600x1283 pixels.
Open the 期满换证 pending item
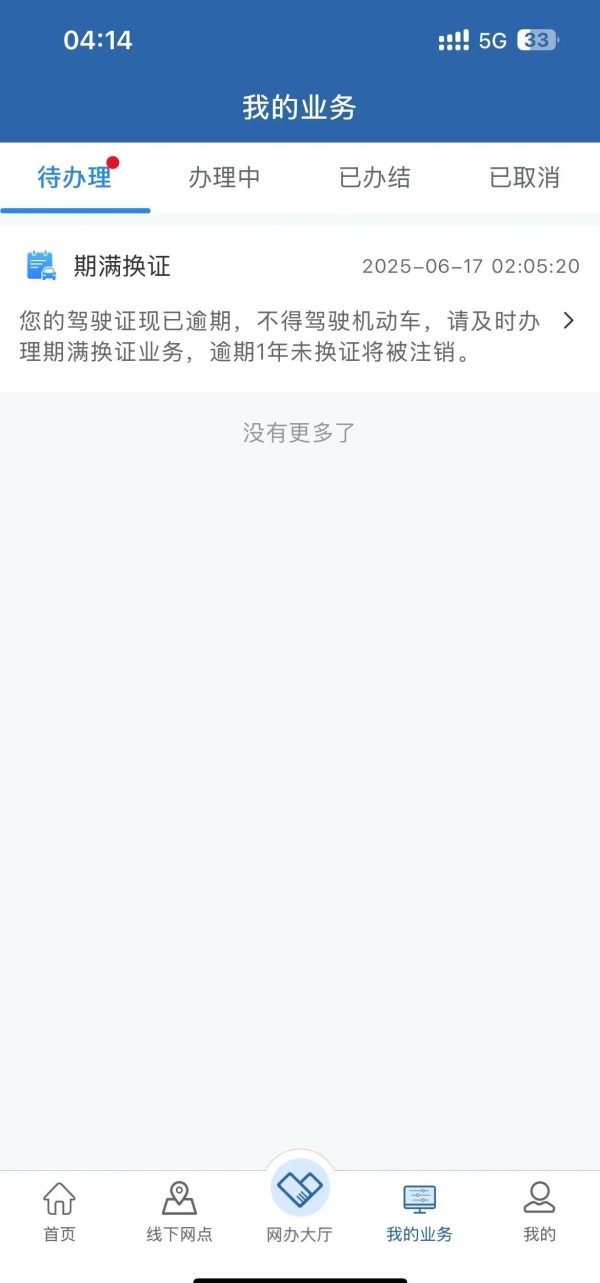[300, 309]
